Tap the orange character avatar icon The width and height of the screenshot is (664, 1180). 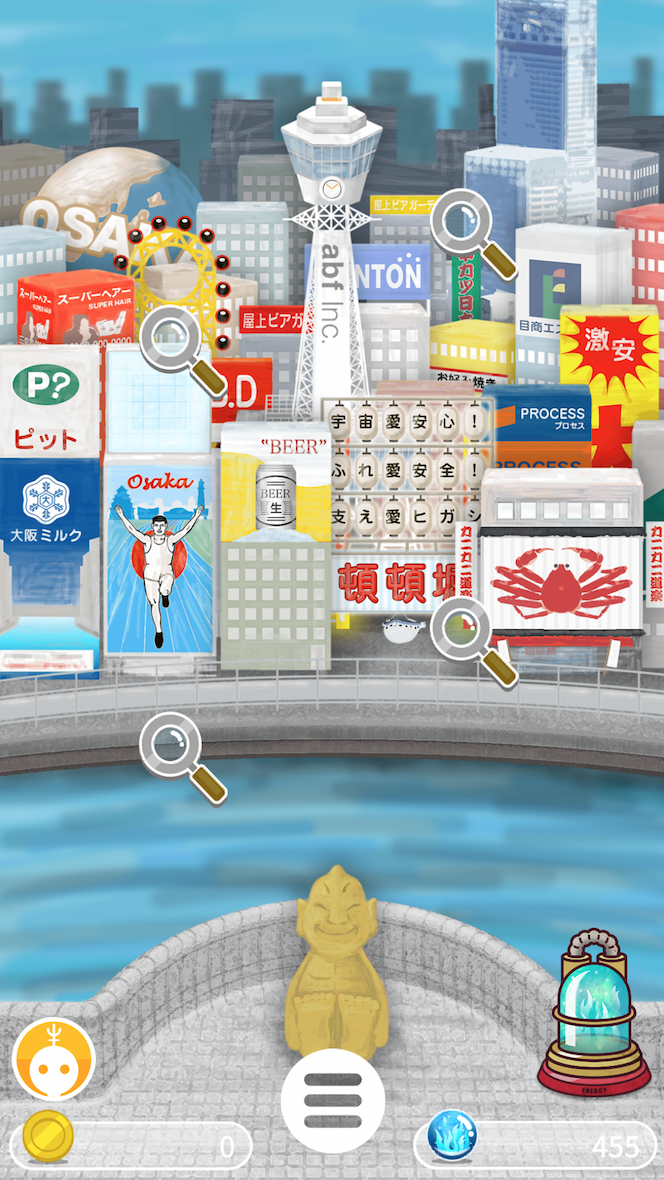54,1059
